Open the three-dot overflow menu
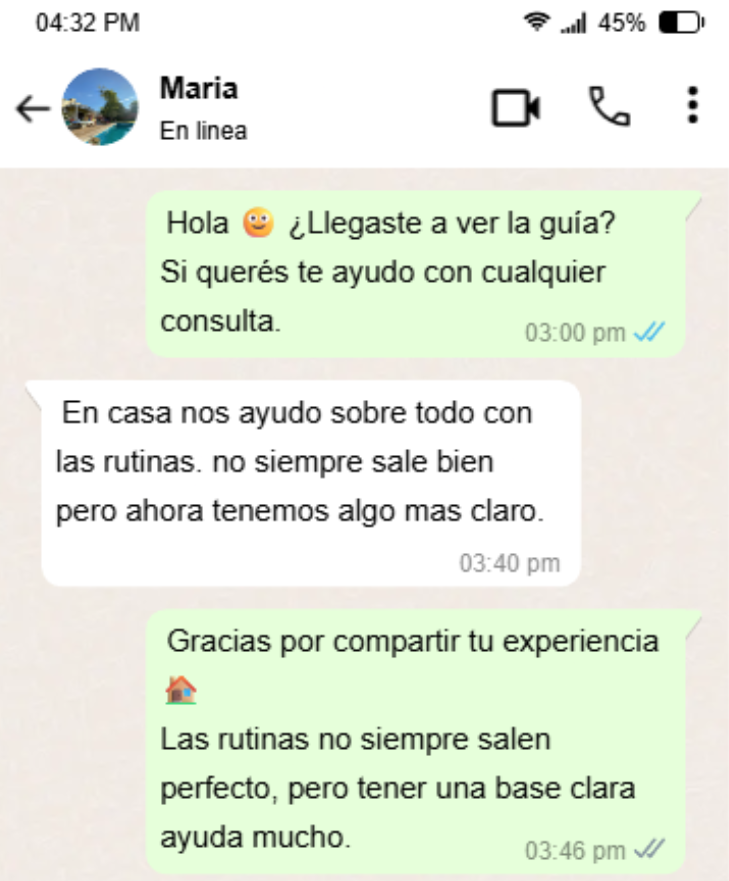The height and width of the screenshot is (881, 729). [x=692, y=106]
